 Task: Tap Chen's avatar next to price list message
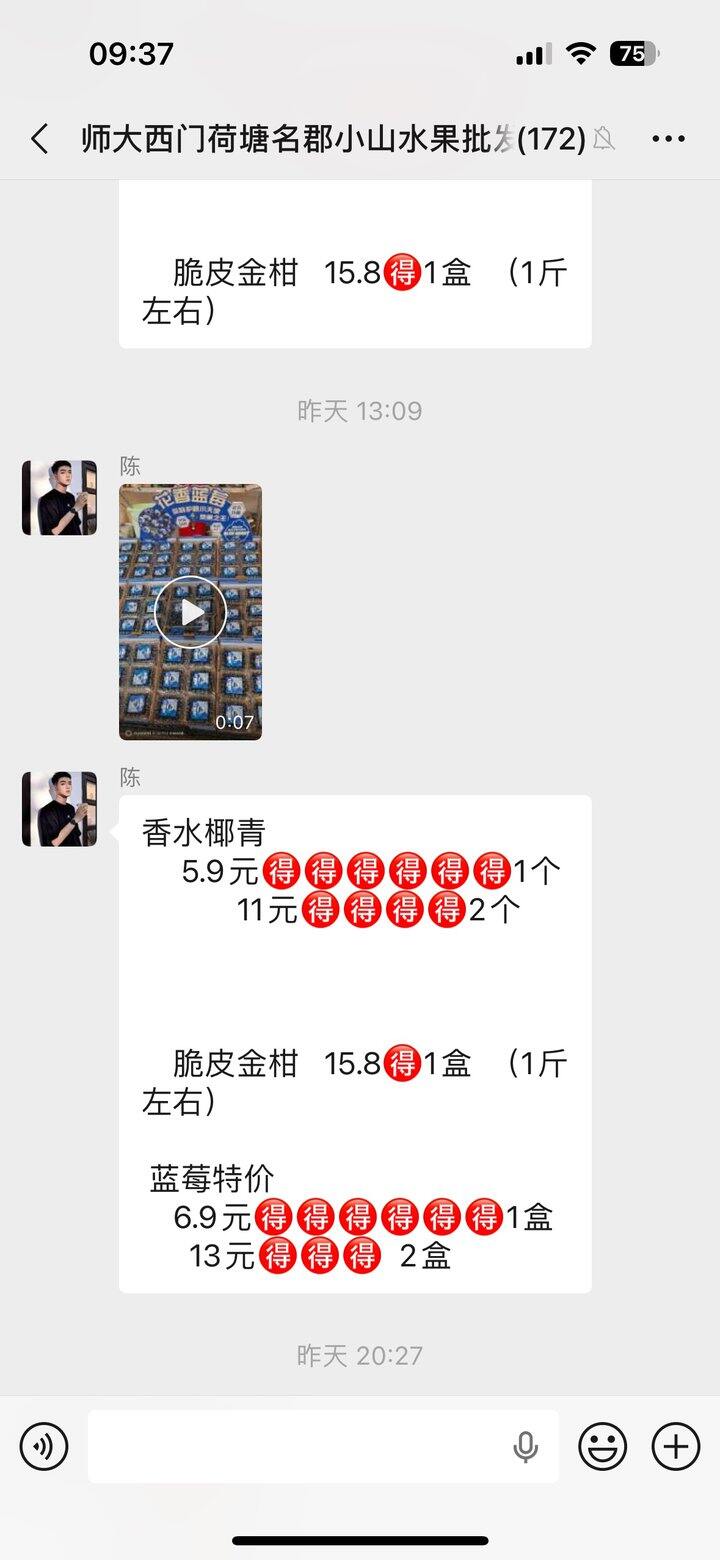[x=58, y=808]
